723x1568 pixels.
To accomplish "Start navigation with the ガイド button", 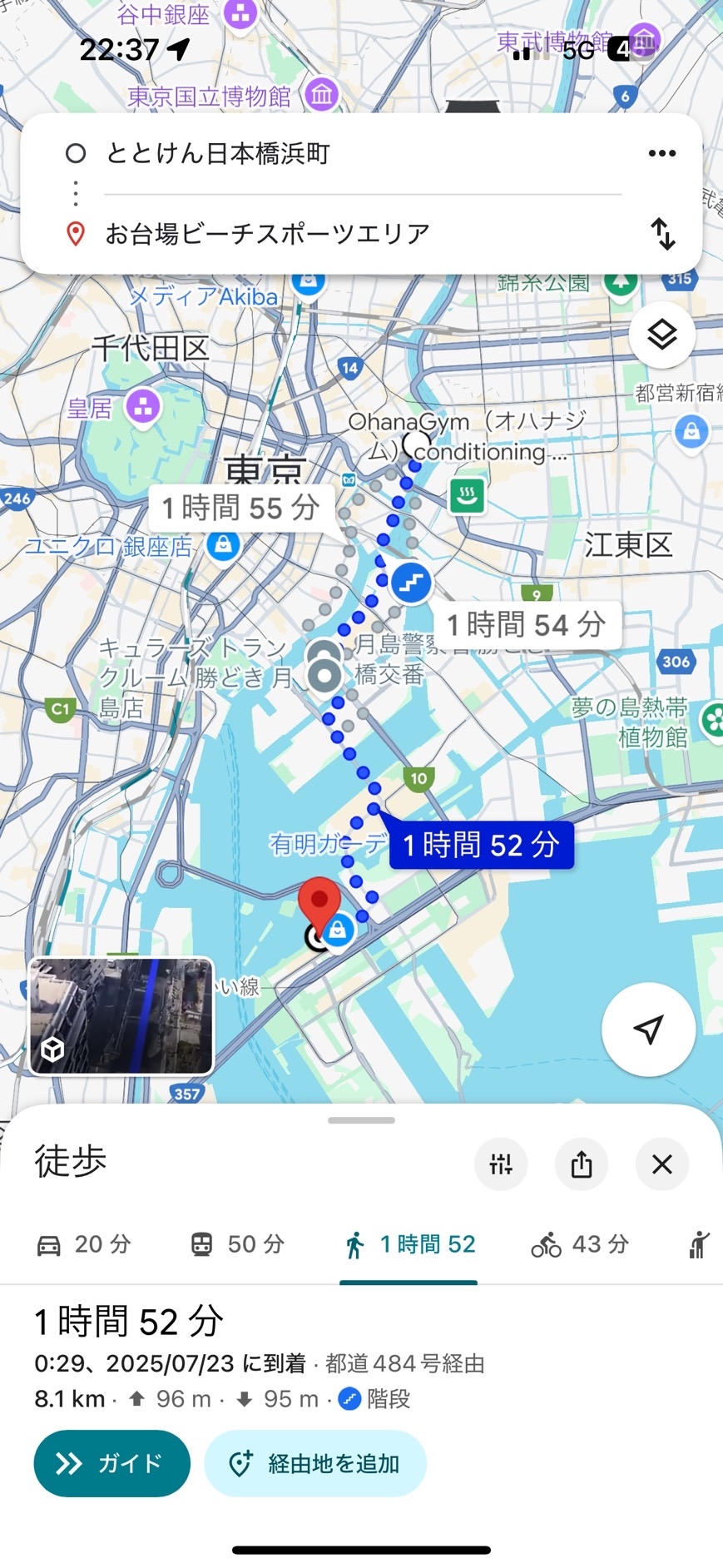I will (111, 1463).
